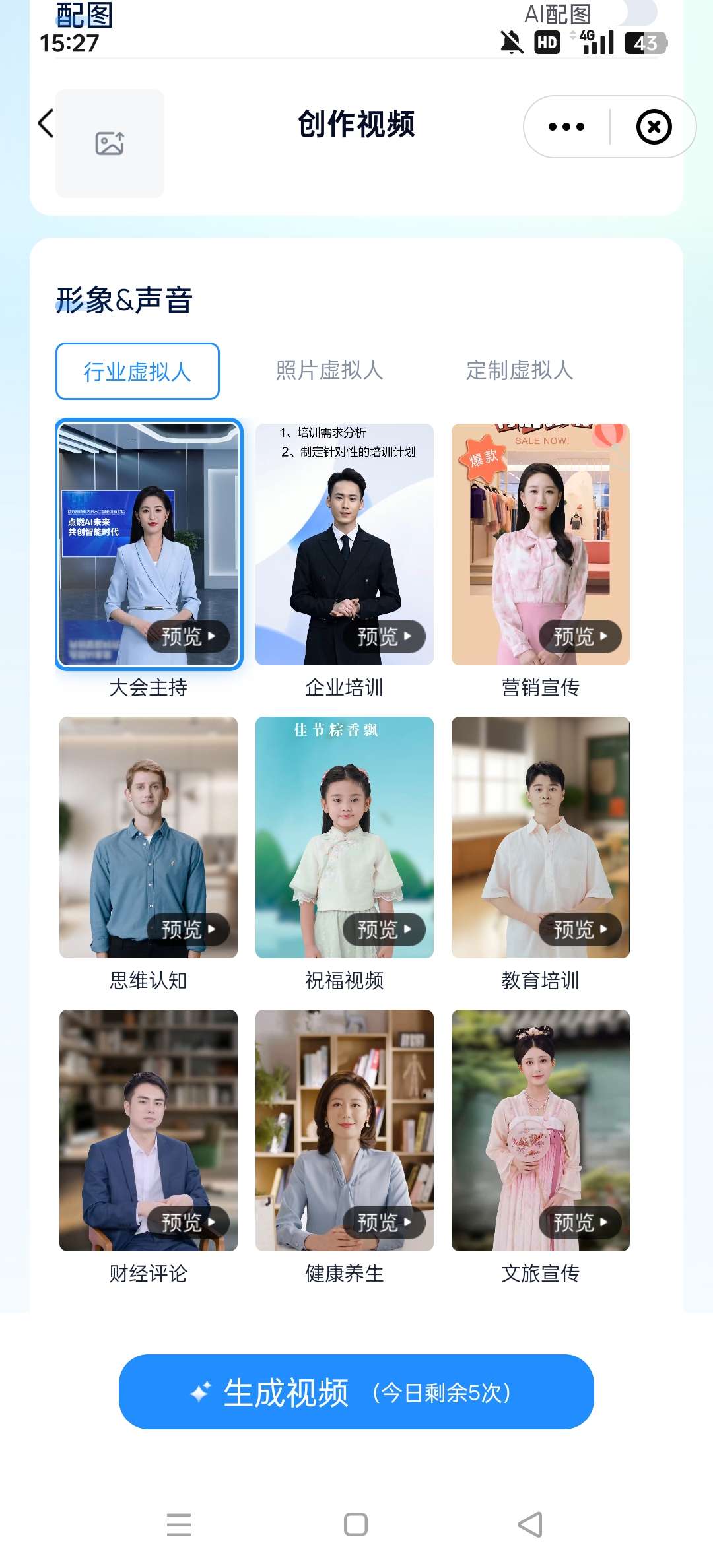Choose the 企业培训 virtual avatar

(x=344, y=528)
